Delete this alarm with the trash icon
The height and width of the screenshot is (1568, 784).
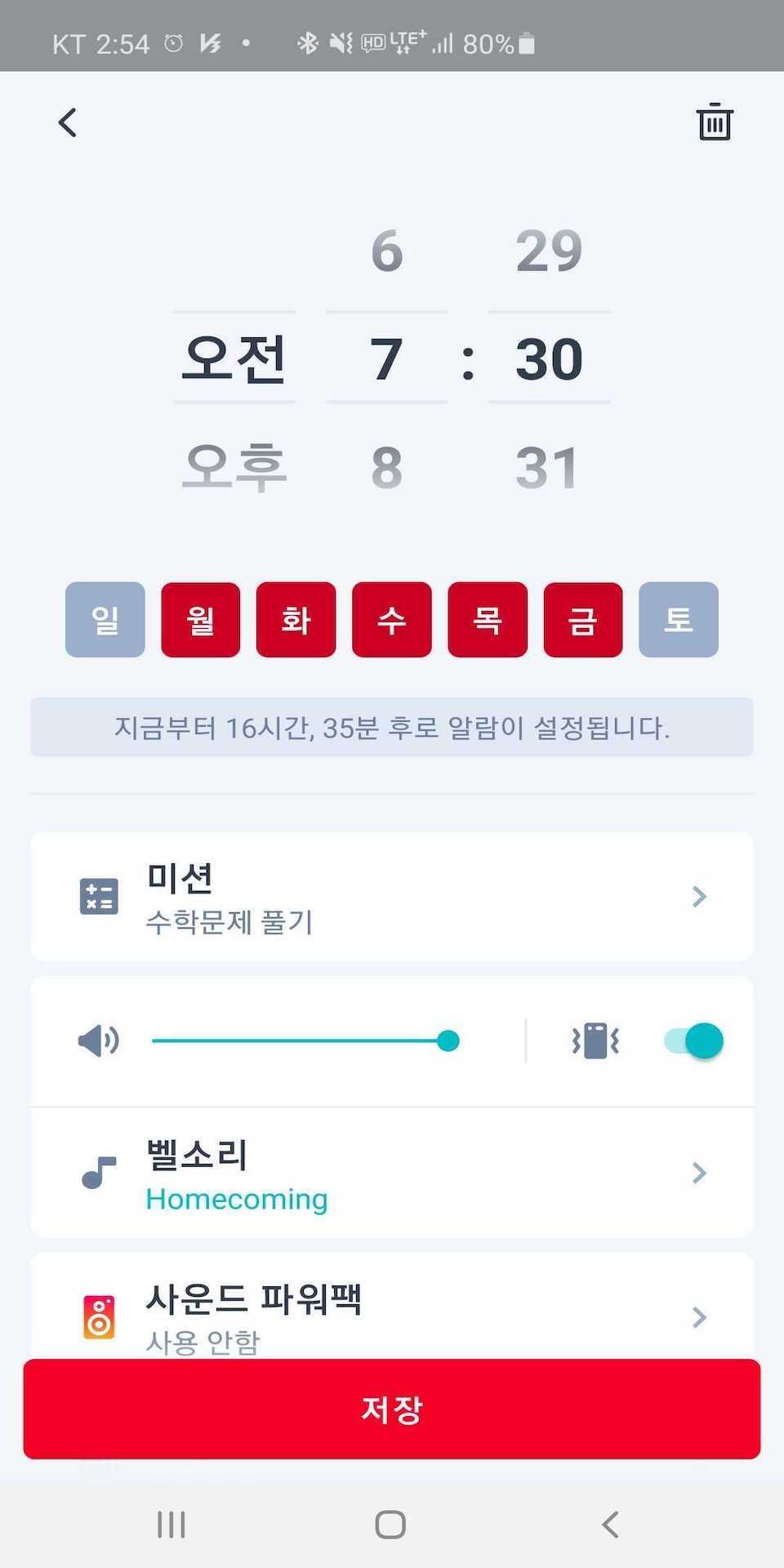(715, 122)
